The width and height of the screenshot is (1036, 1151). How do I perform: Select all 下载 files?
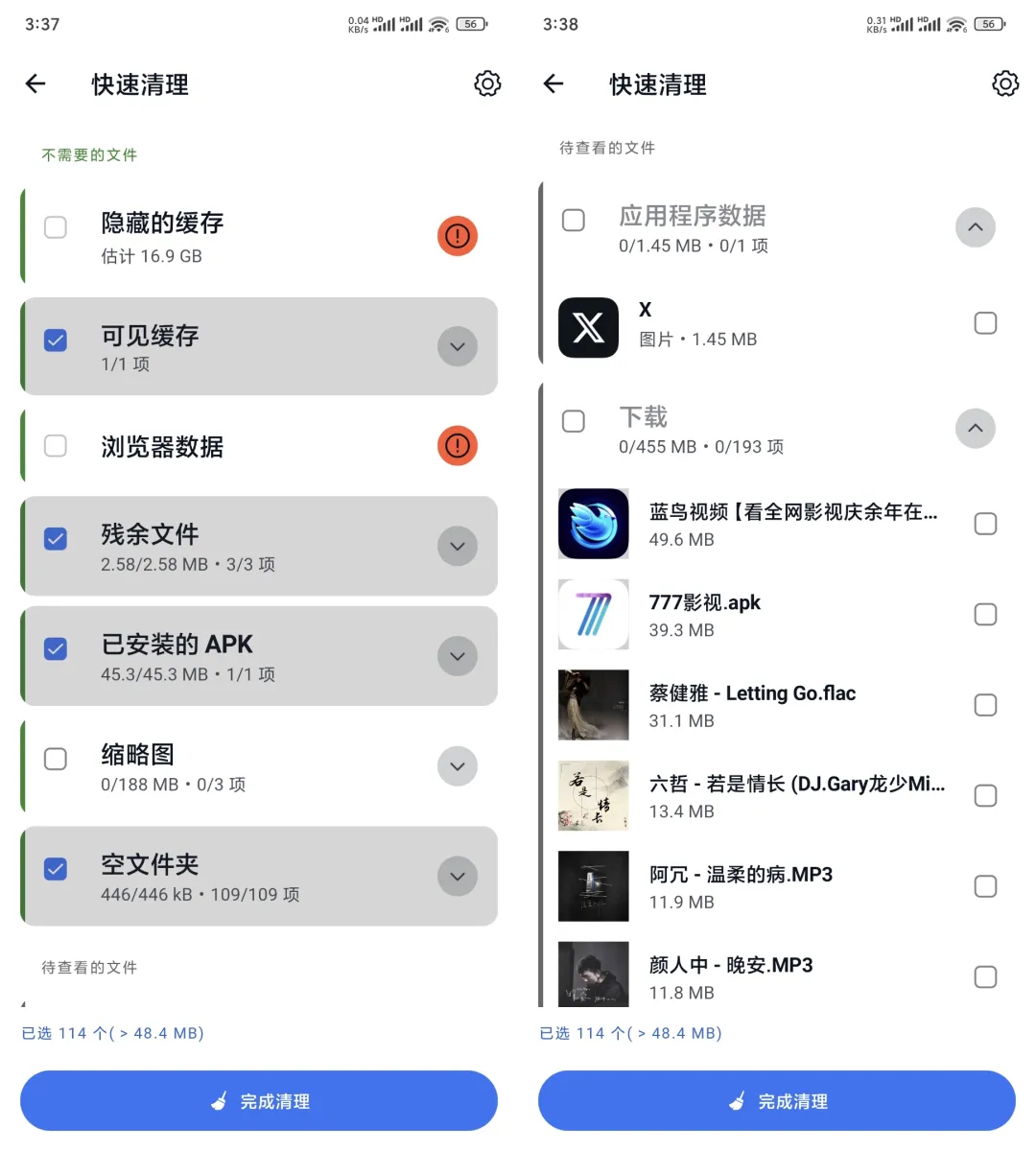point(574,421)
